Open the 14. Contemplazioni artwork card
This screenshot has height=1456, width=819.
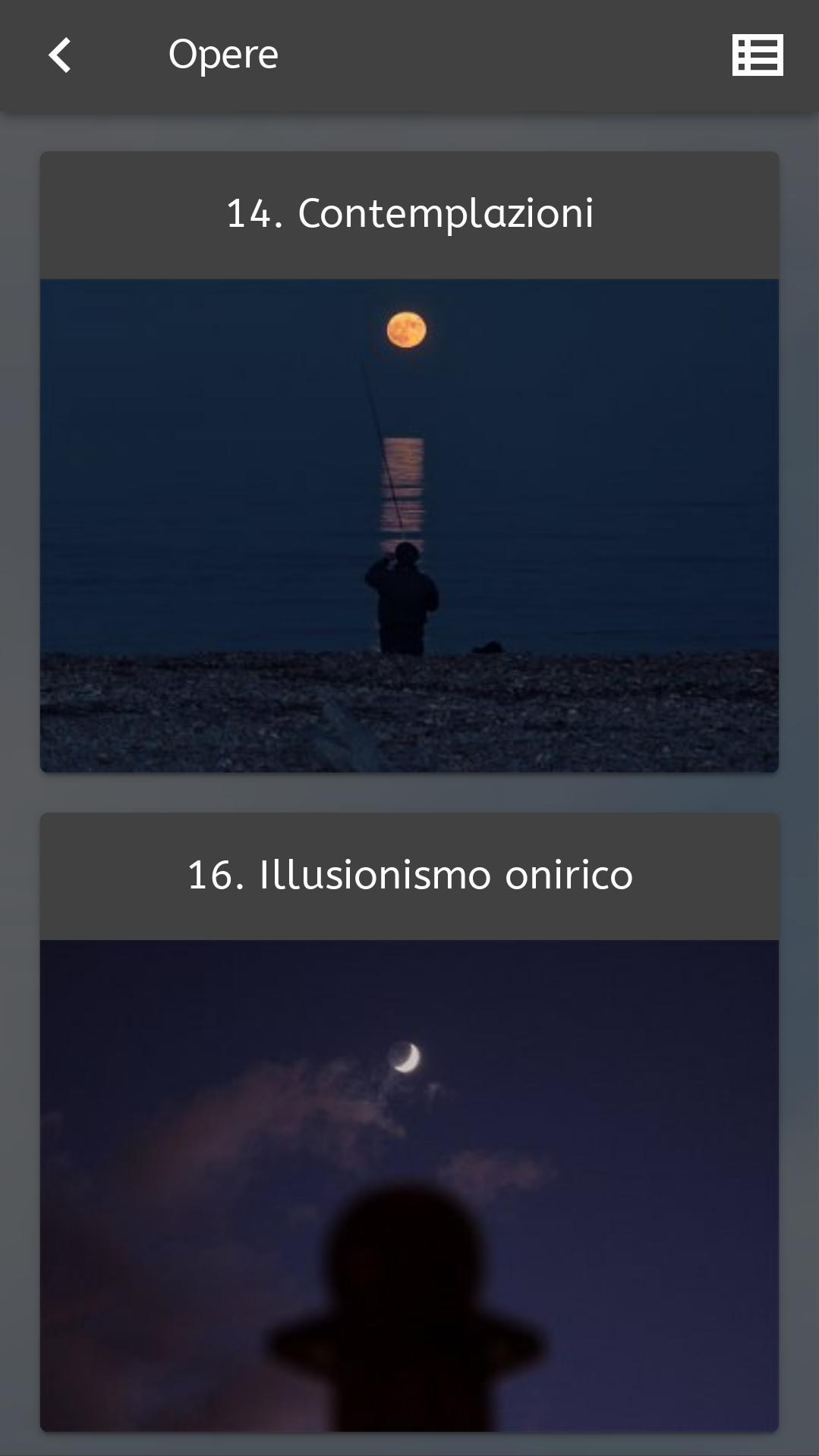pos(409,461)
